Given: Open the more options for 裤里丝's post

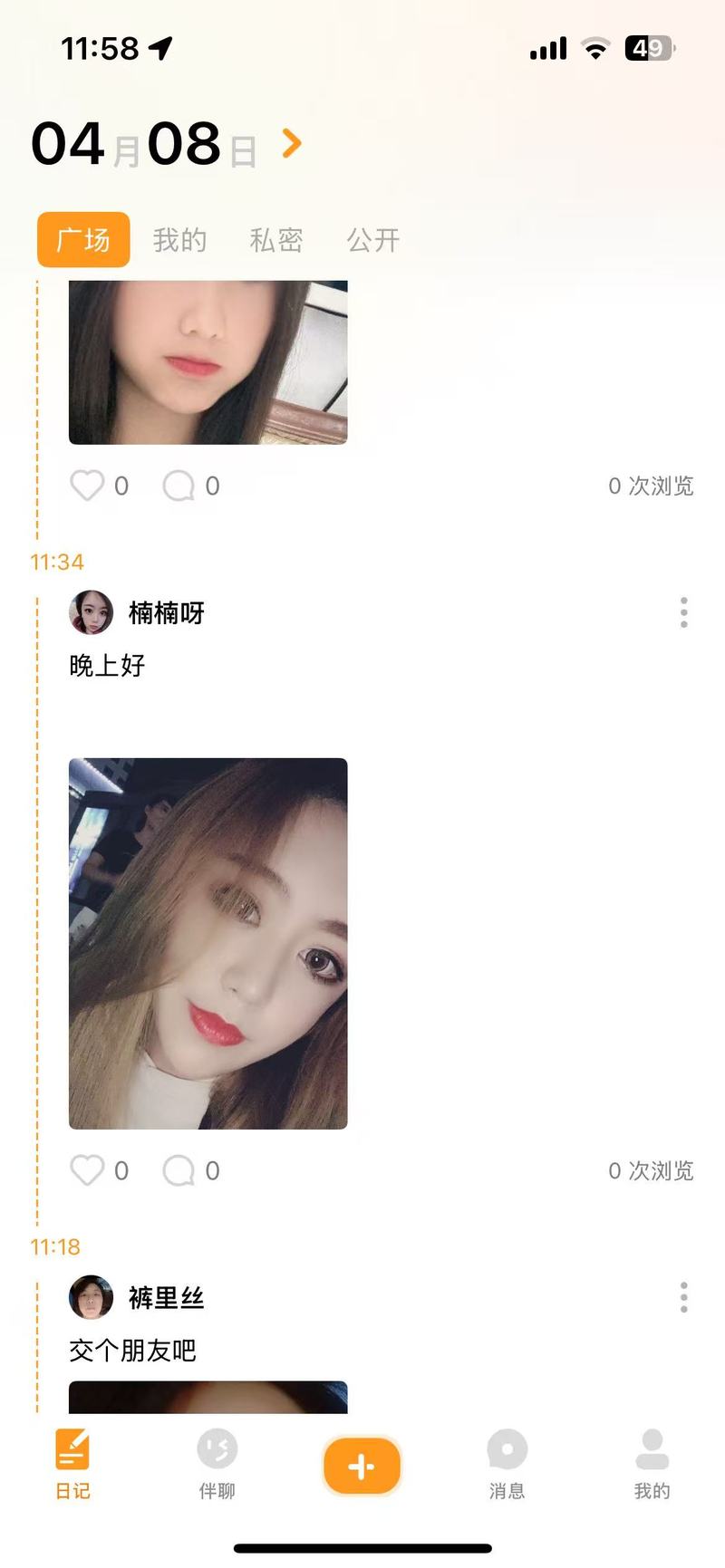Looking at the screenshot, I should pyautogui.click(x=684, y=1297).
